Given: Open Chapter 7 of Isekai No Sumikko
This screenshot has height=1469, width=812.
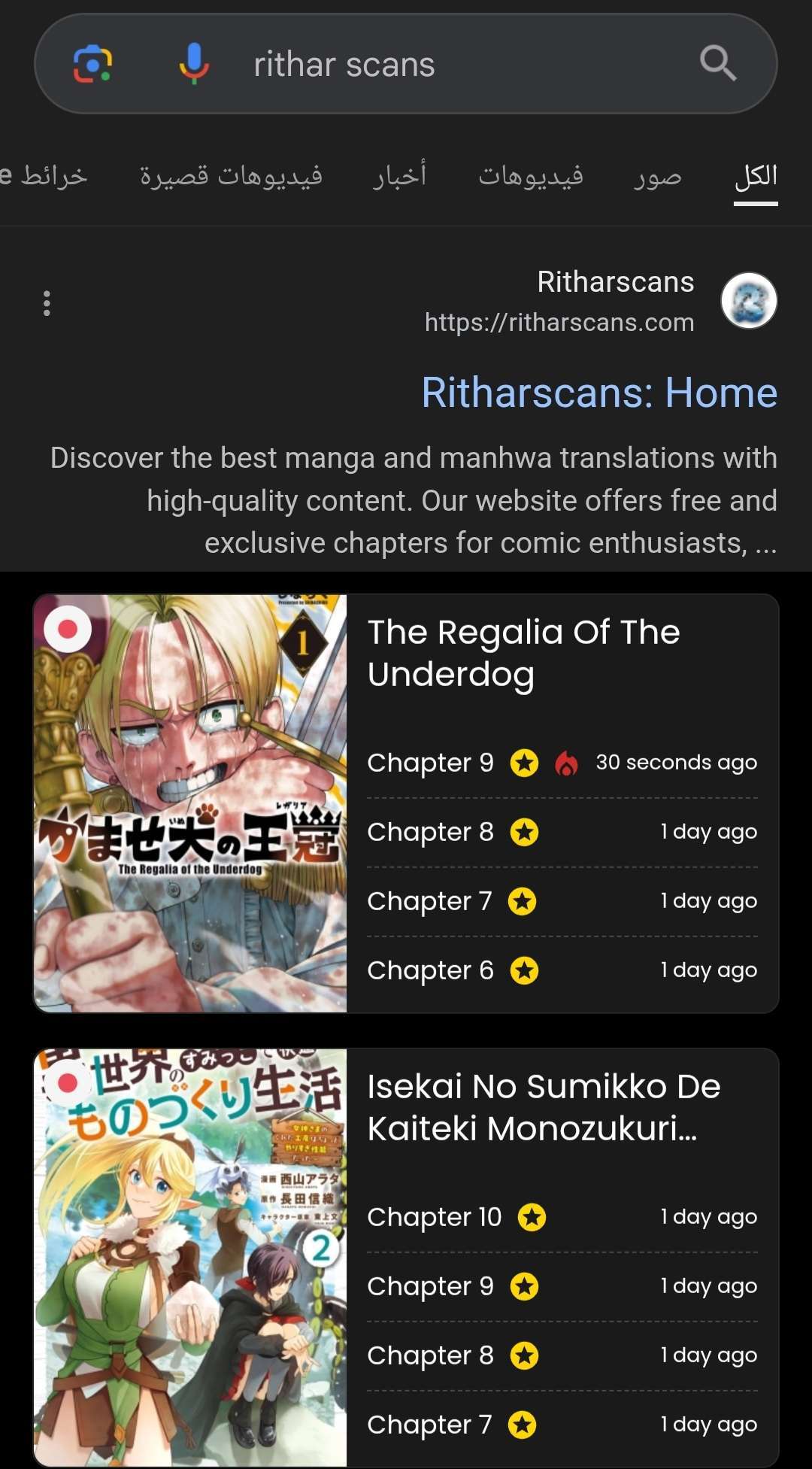Looking at the screenshot, I should point(429,1425).
